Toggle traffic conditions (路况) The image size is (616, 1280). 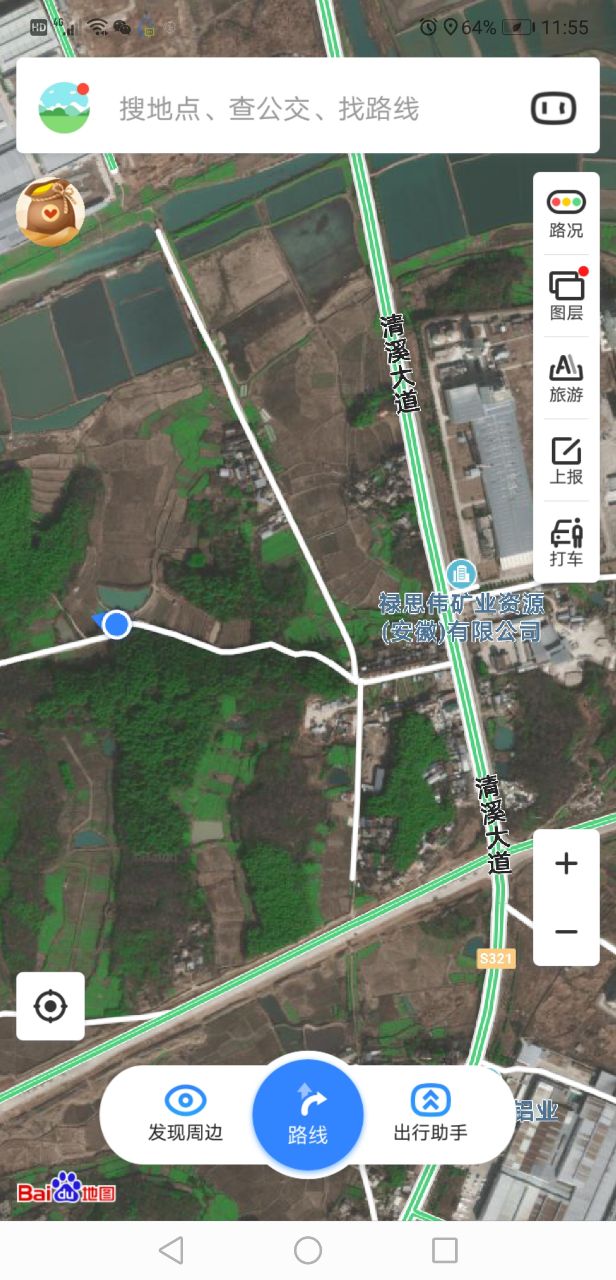(x=566, y=214)
